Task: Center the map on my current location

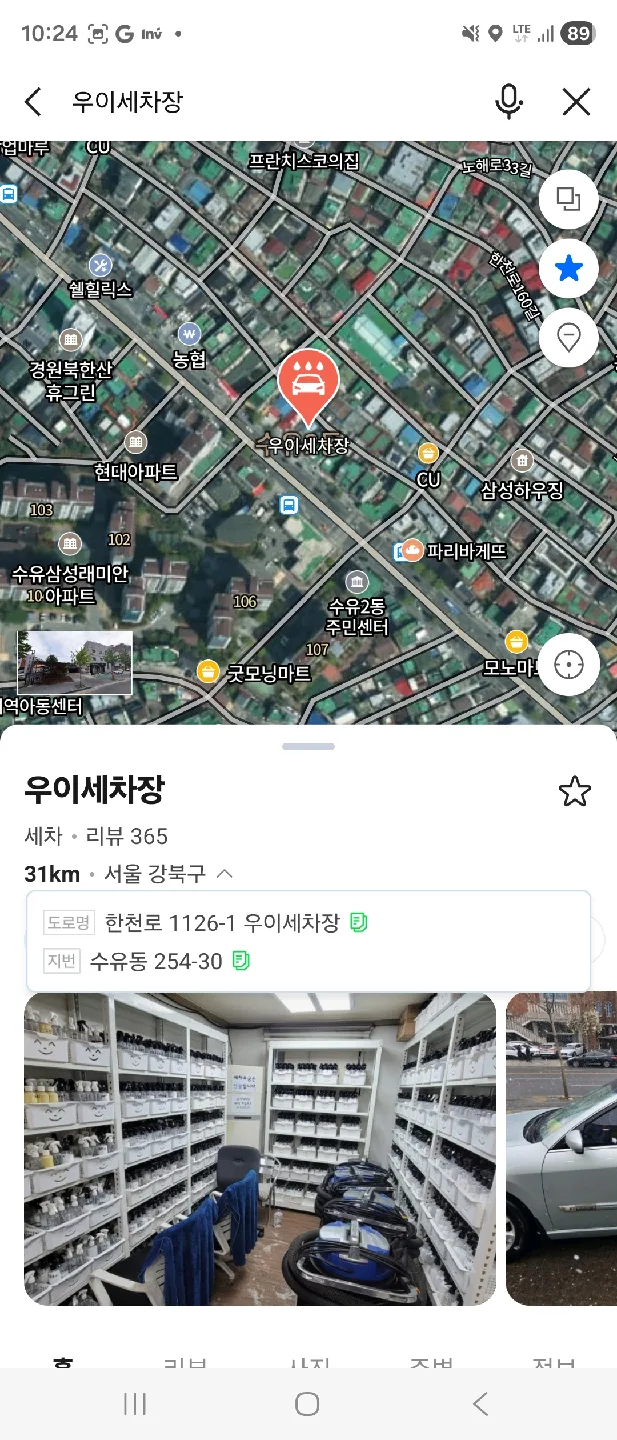Action: [568, 665]
